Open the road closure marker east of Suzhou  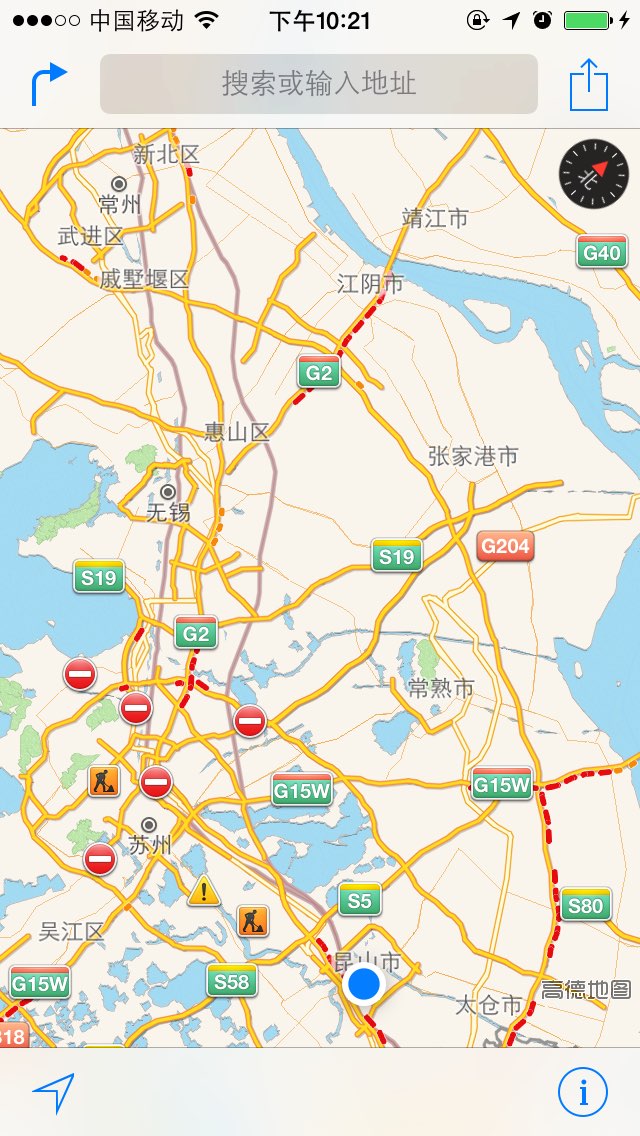click(250, 721)
